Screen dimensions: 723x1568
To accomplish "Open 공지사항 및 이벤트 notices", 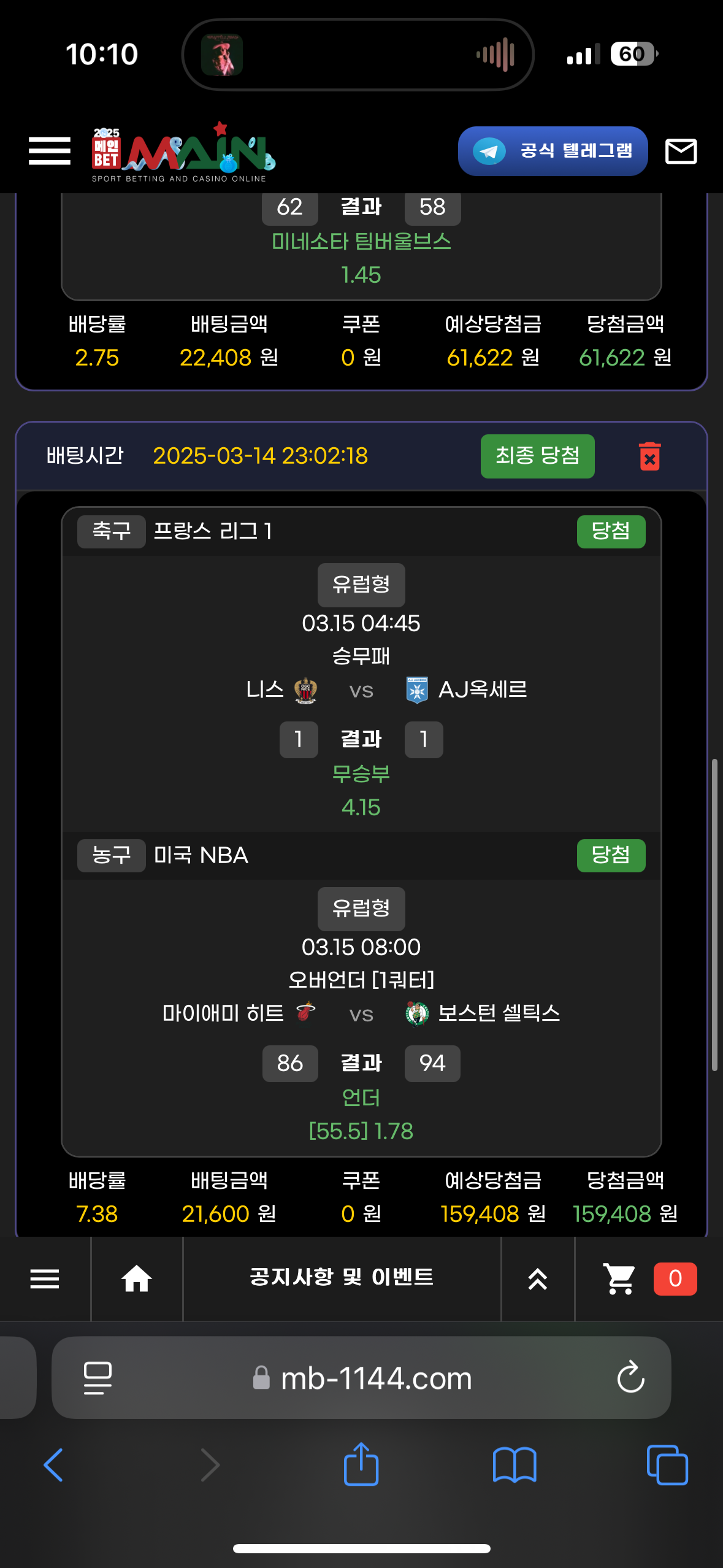I will point(342,1278).
